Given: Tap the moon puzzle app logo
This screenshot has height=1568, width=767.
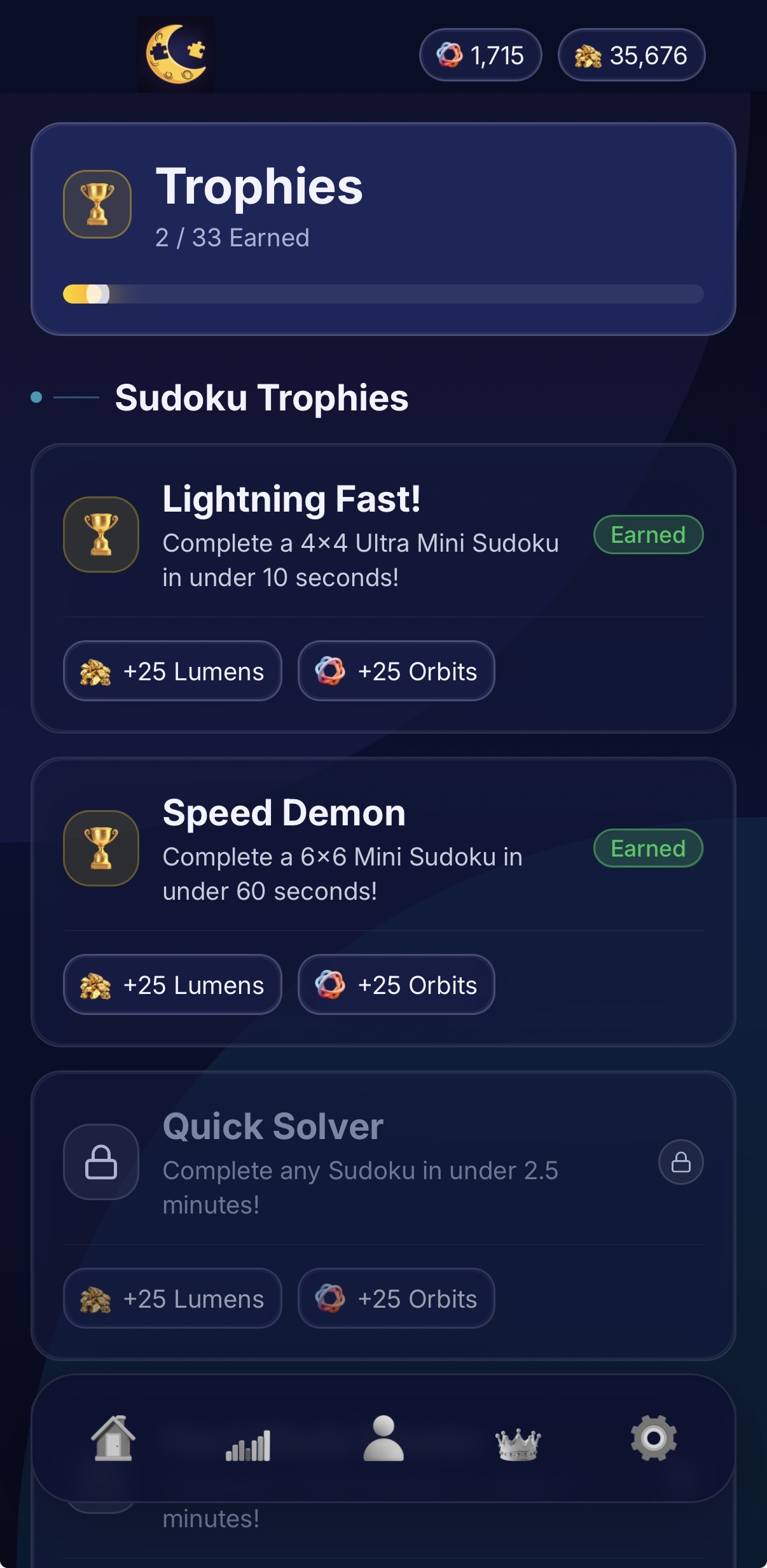Looking at the screenshot, I should pos(176,55).
